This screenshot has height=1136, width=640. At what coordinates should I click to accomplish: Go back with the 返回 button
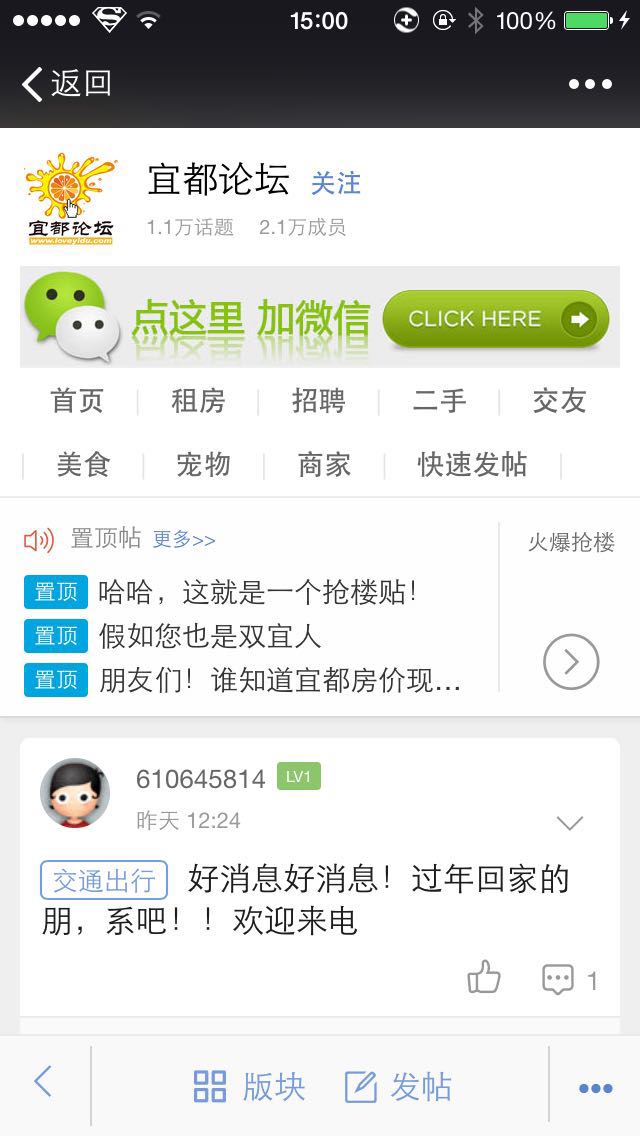tap(66, 84)
